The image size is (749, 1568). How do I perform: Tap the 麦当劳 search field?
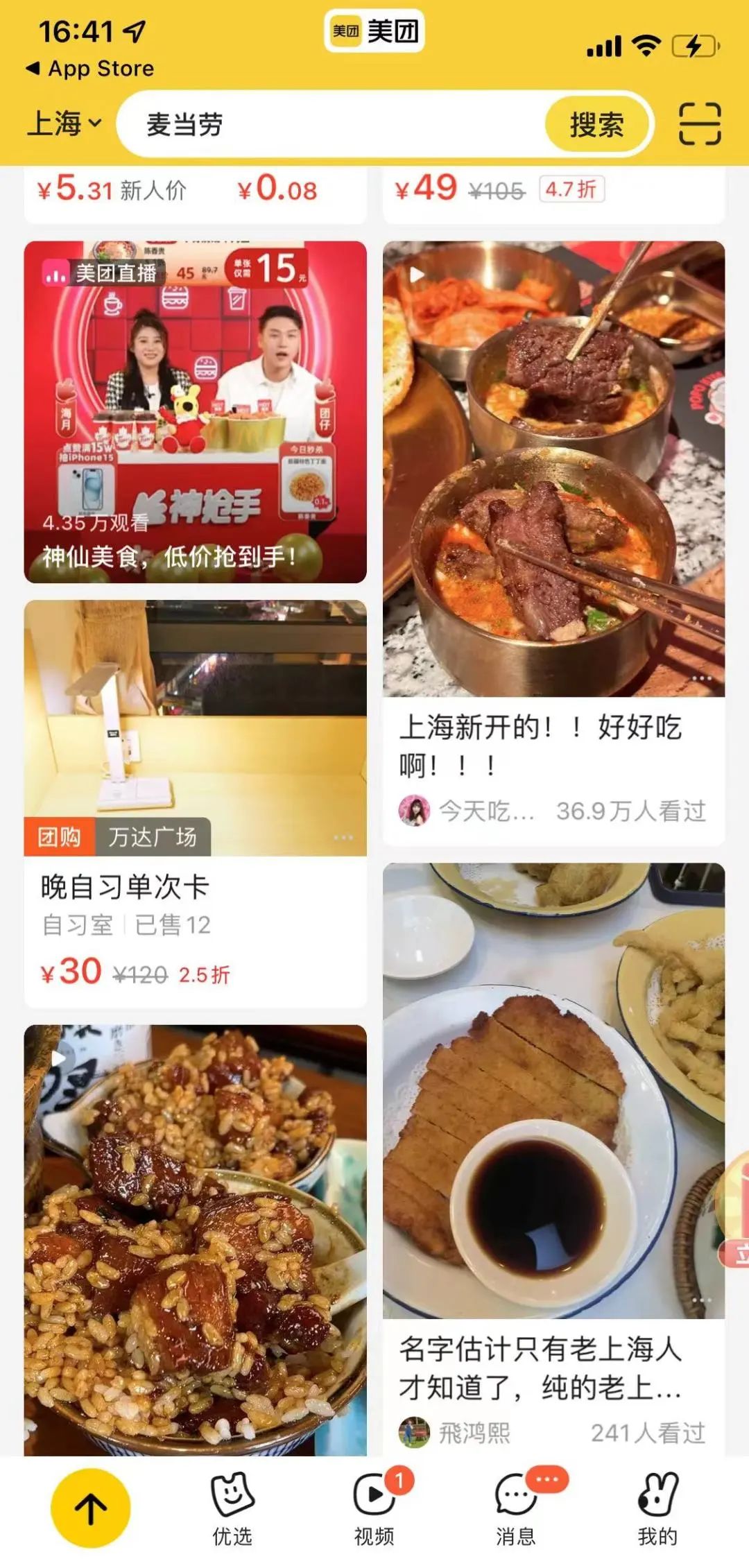point(333,125)
